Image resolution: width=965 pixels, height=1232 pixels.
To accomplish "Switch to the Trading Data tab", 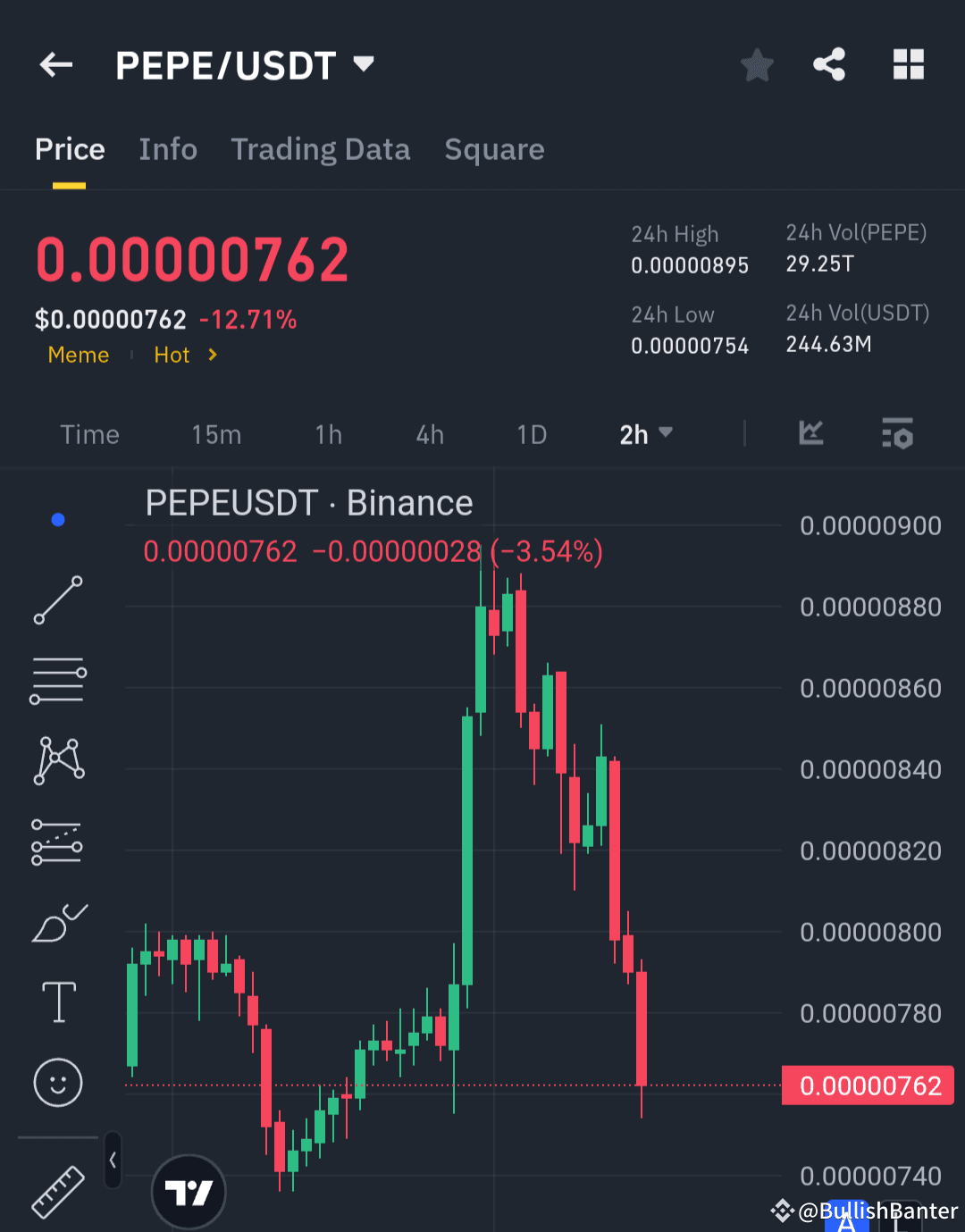I will (x=321, y=149).
